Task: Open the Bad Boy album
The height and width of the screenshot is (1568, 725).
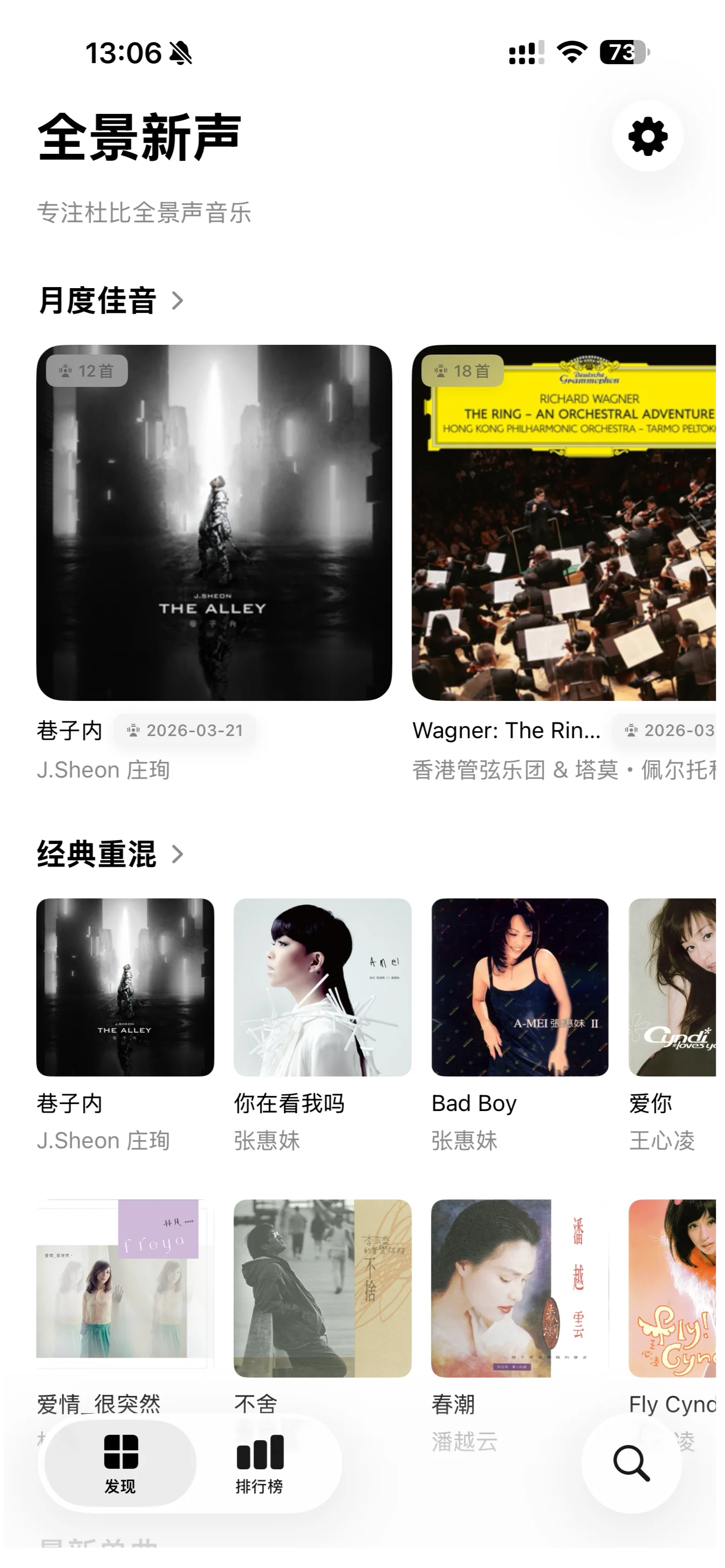Action: (519, 987)
